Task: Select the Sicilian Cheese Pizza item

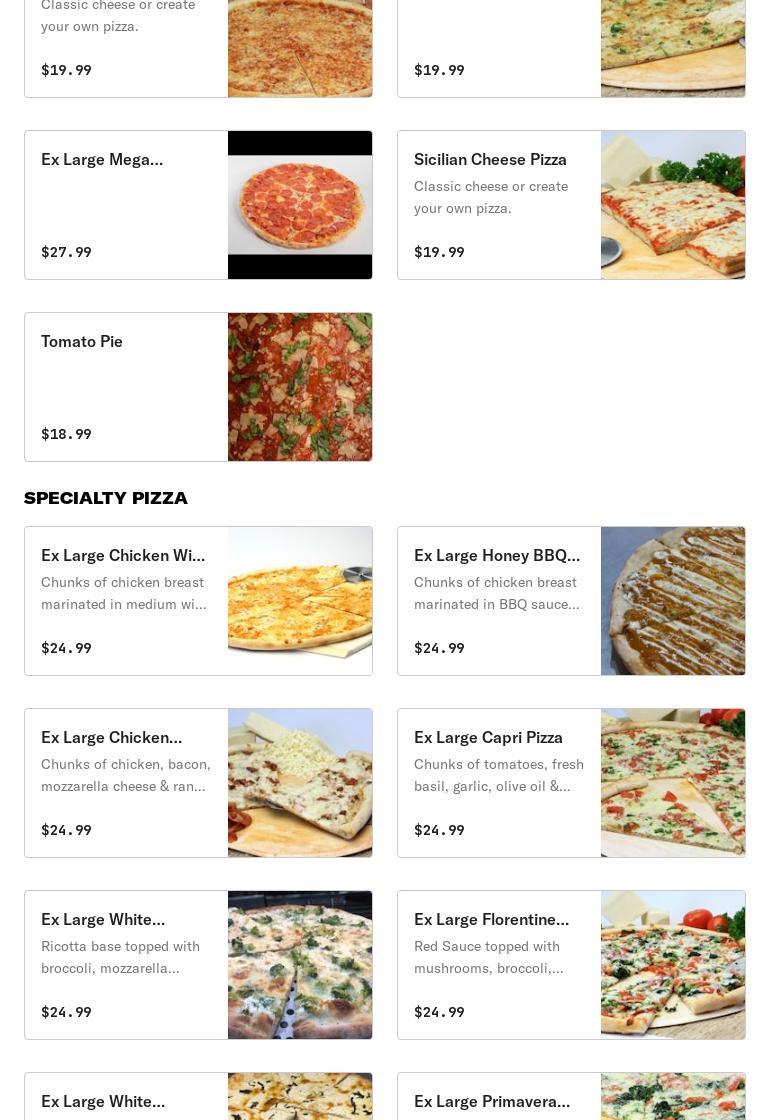Action: point(571,205)
